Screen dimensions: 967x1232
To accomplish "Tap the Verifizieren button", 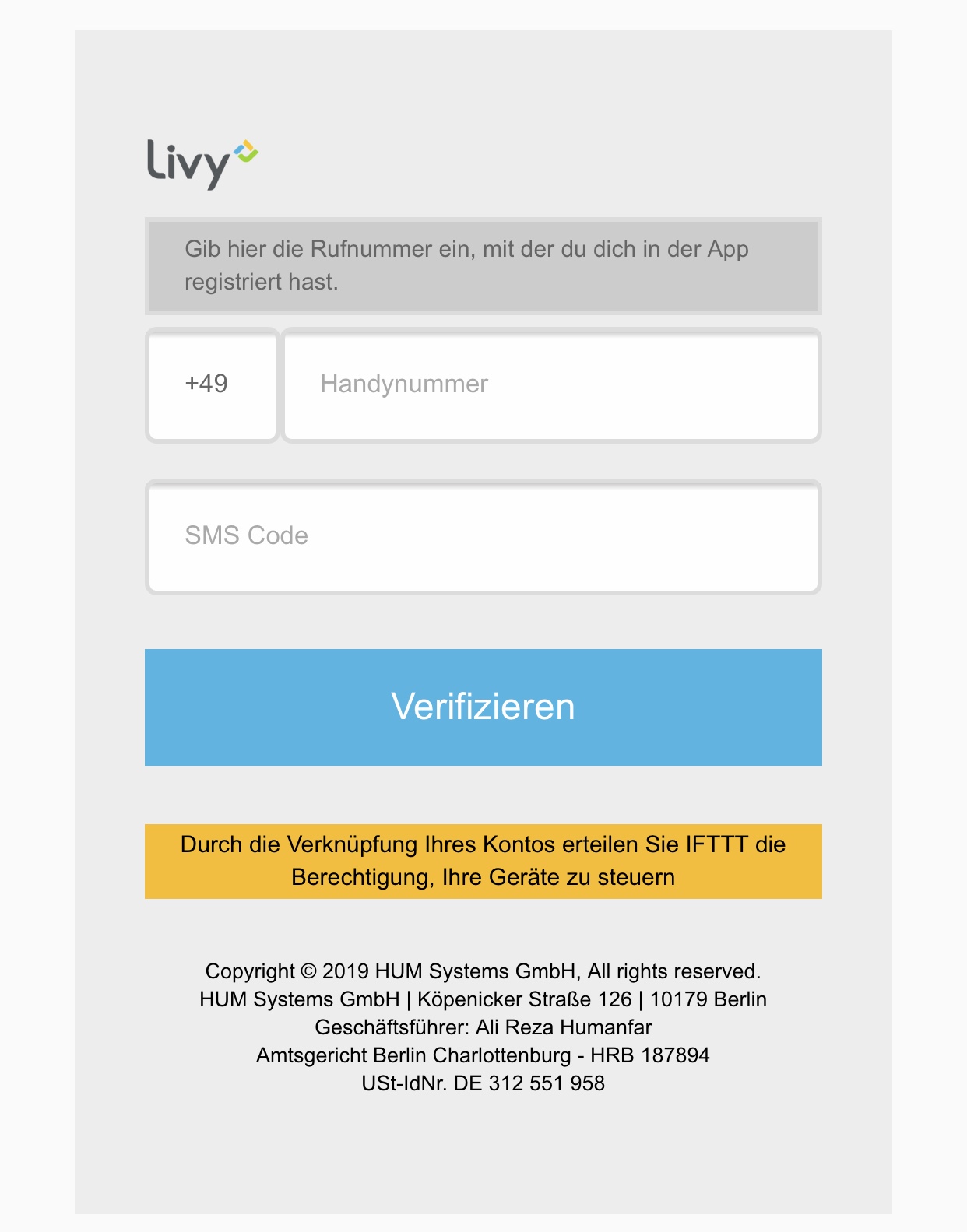I will 483,707.
